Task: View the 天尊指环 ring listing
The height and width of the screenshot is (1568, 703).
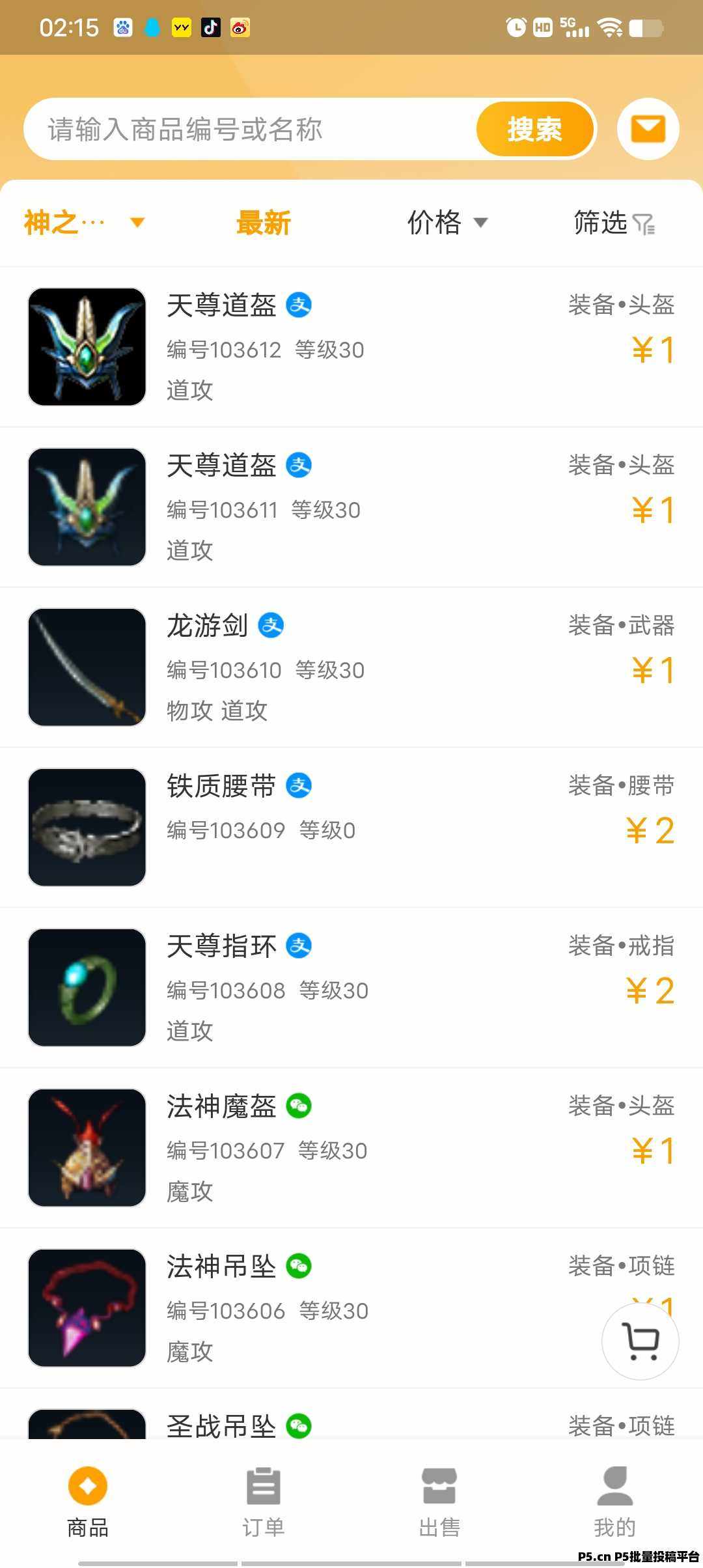Action: (351, 988)
